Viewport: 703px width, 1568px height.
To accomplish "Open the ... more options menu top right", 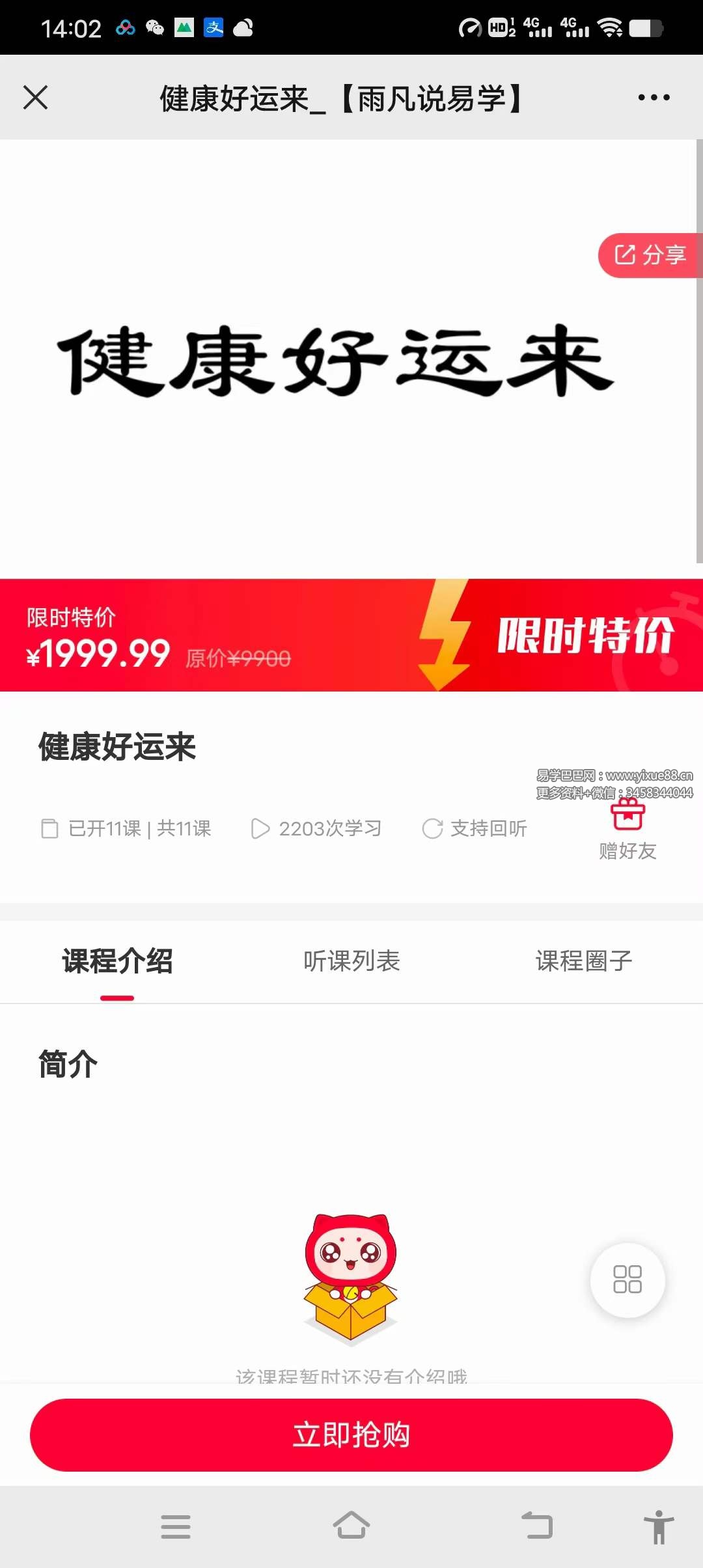I will click(x=653, y=96).
